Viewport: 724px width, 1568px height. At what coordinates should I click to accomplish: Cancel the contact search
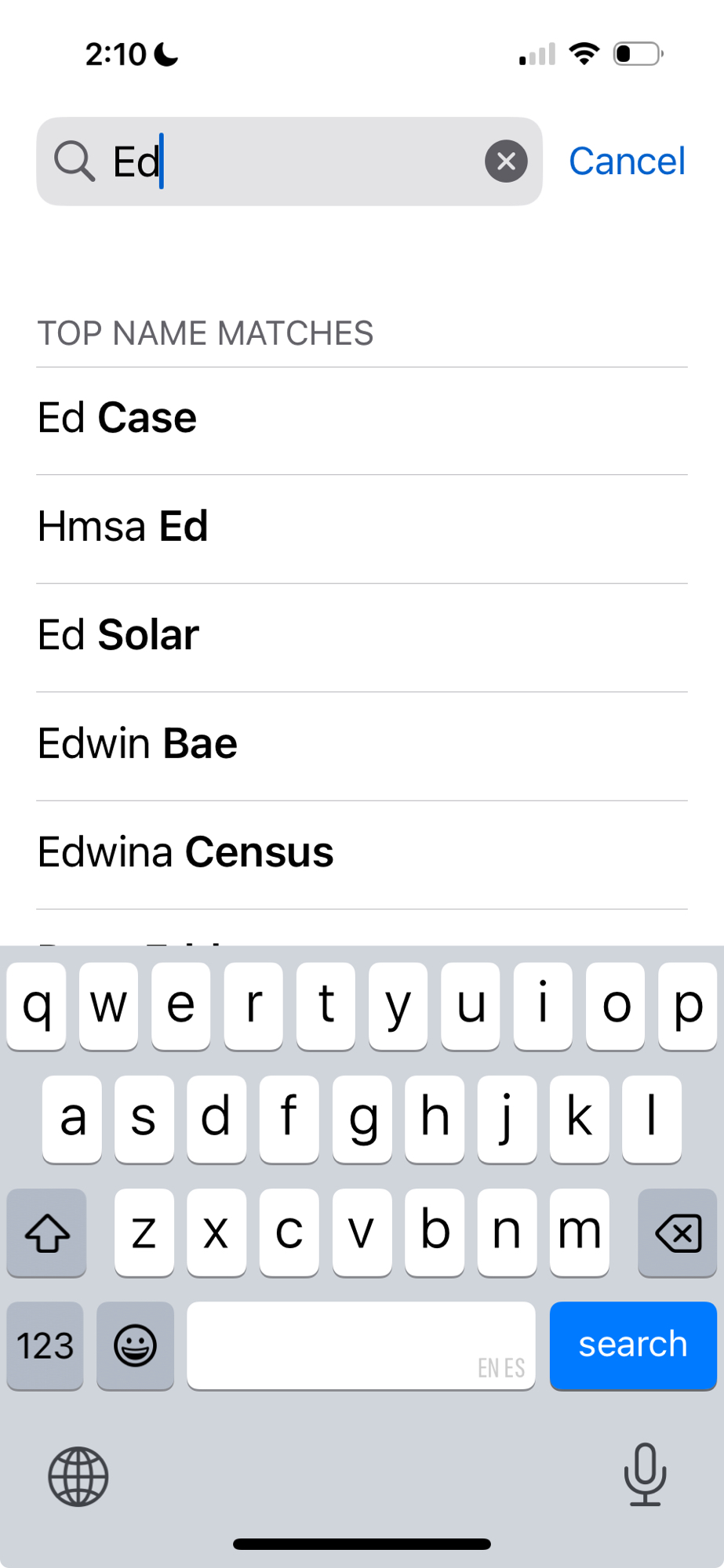(626, 162)
